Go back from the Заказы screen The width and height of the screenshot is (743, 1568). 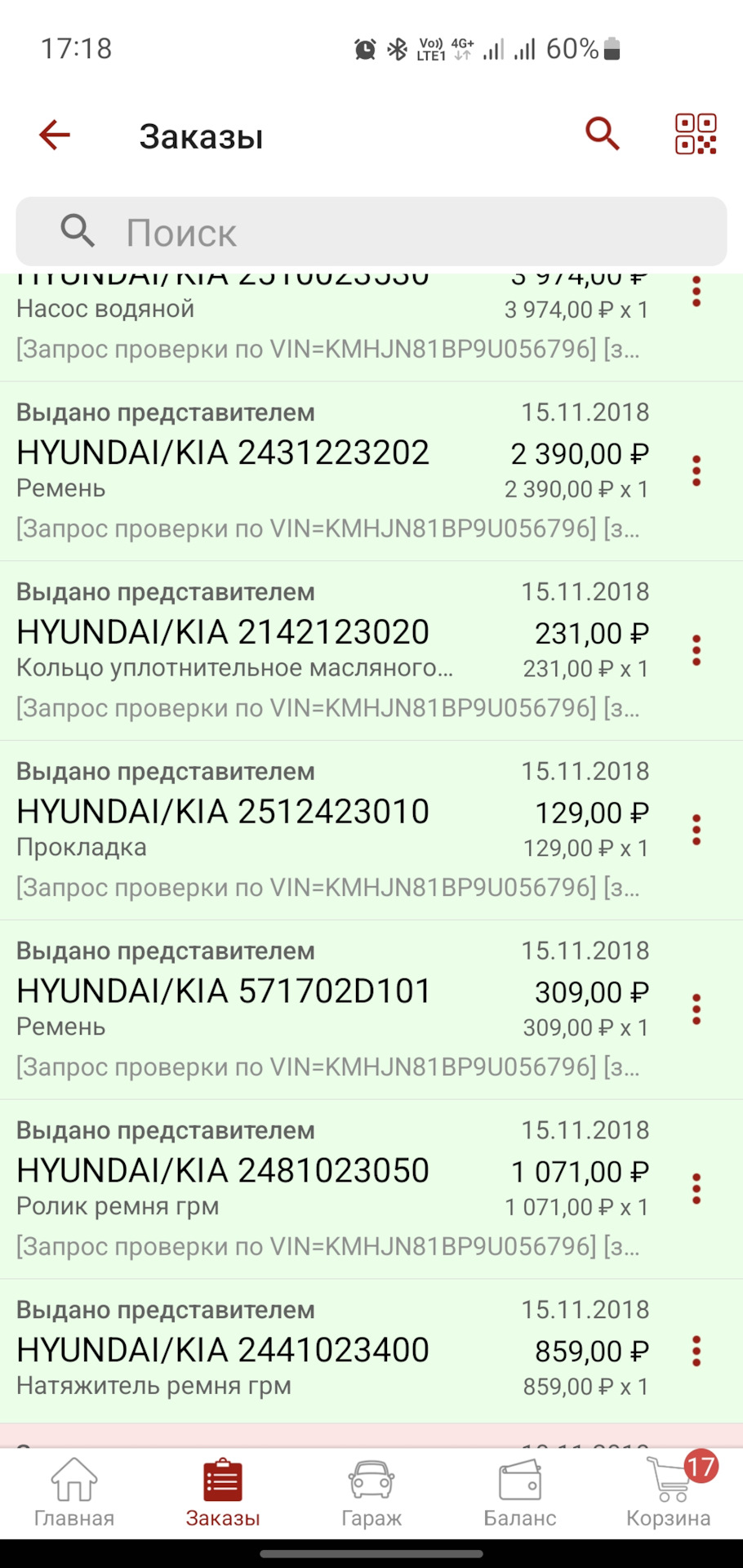tap(55, 135)
